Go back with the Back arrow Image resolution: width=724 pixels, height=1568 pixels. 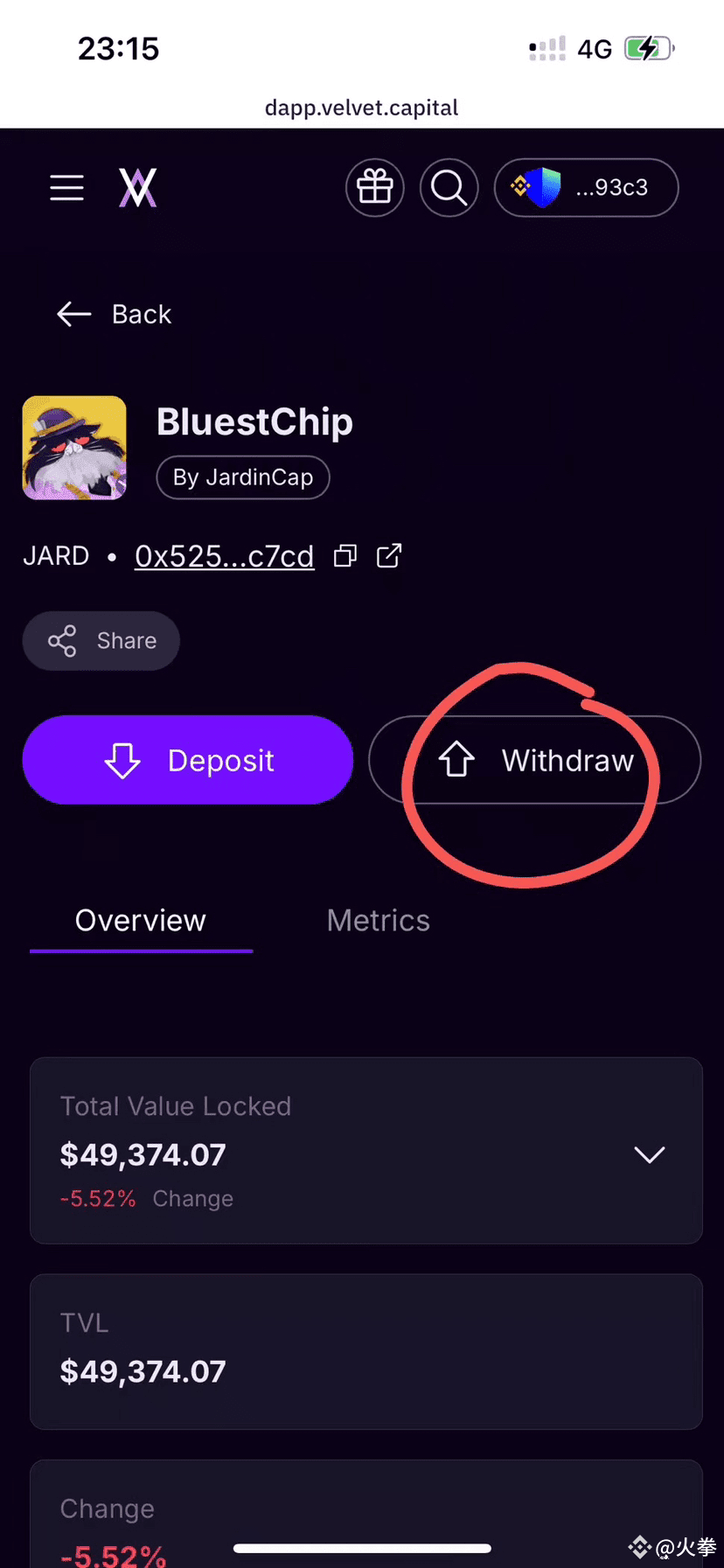tap(114, 314)
